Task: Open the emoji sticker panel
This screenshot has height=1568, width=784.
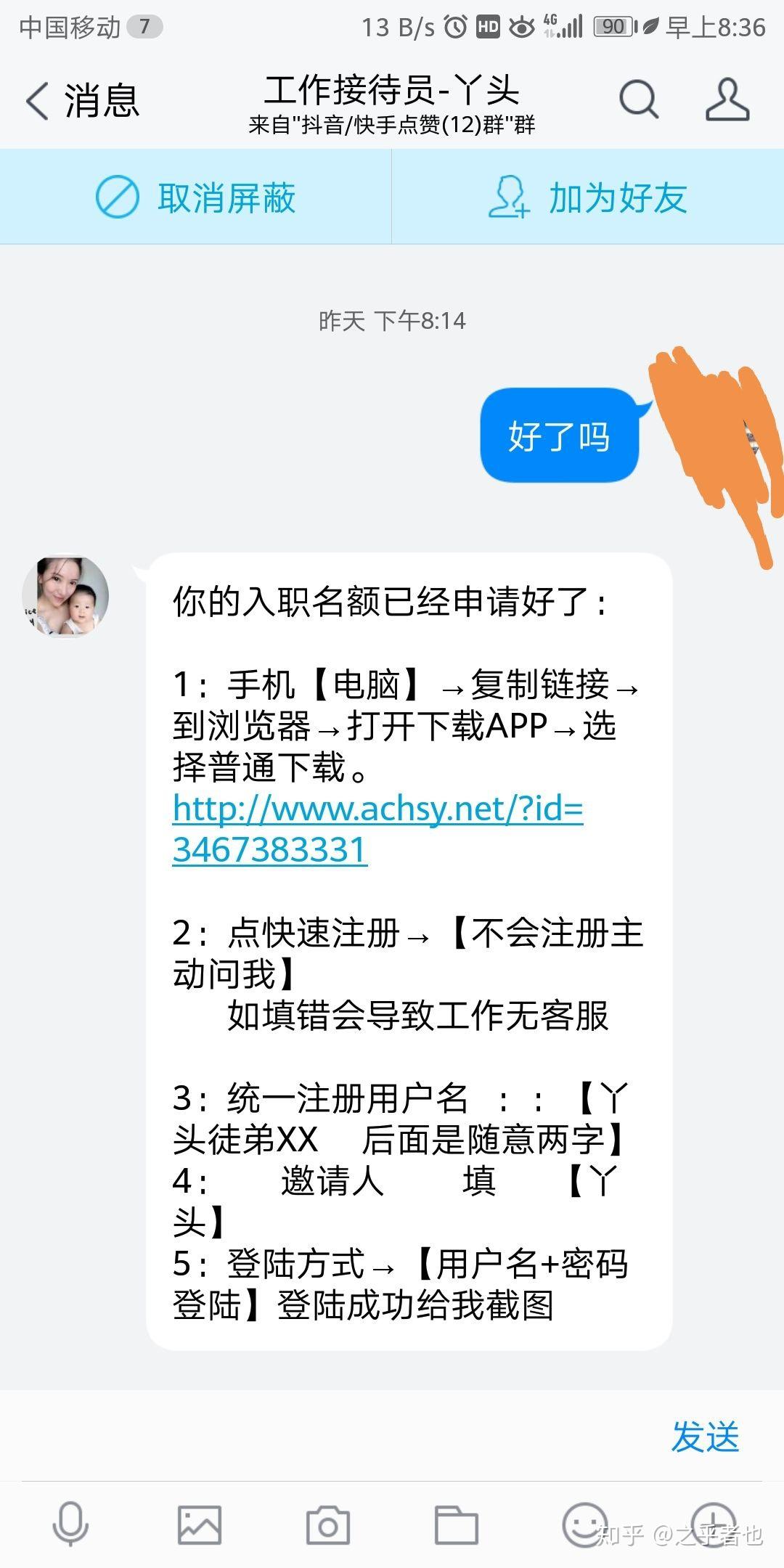Action: click(584, 1524)
